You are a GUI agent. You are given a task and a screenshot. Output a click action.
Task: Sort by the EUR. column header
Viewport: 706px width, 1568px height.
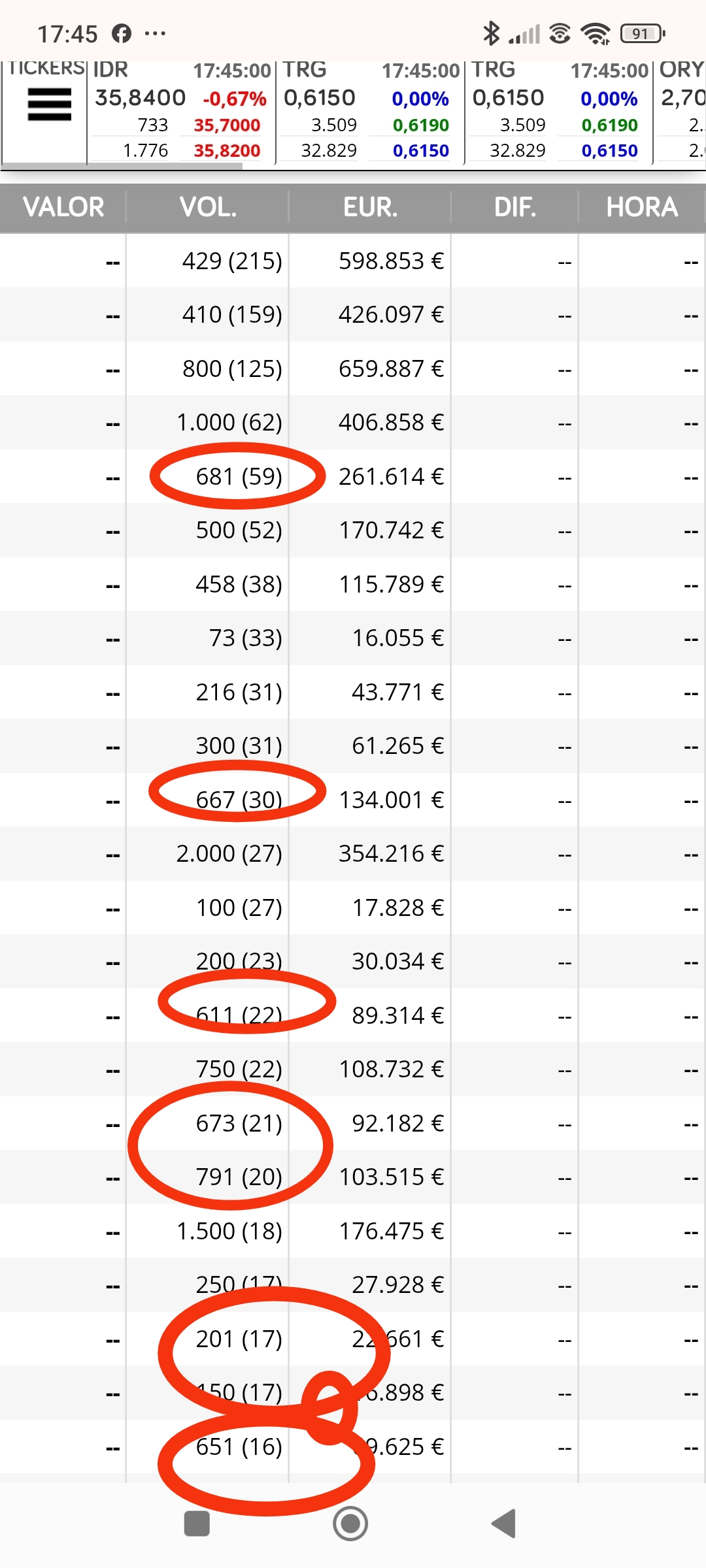370,207
